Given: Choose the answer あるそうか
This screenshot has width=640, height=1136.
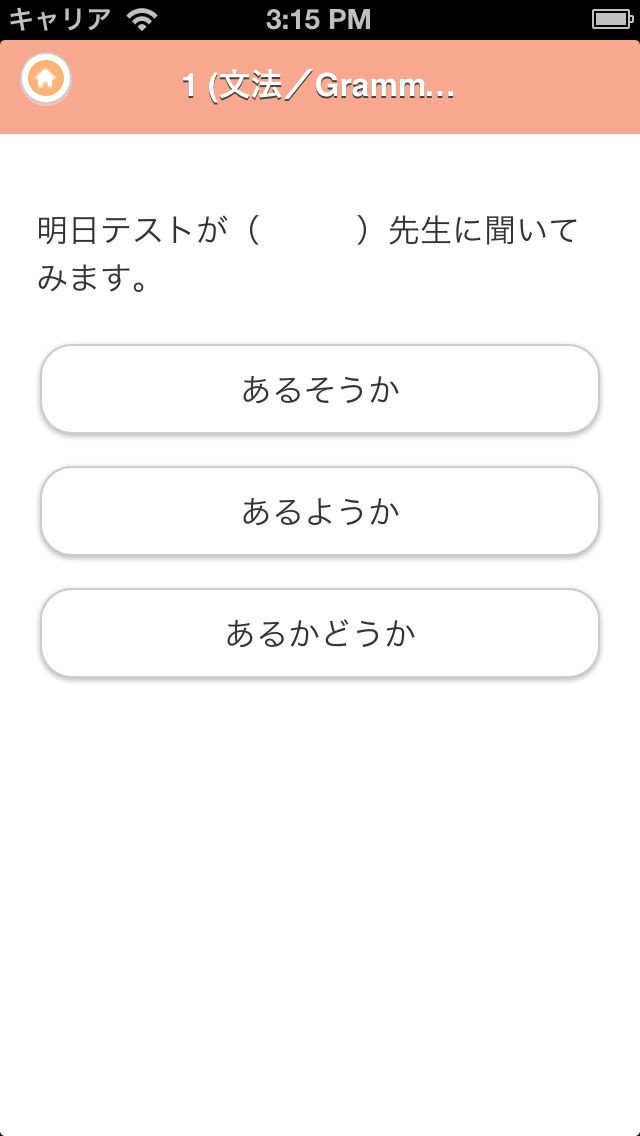Looking at the screenshot, I should [320, 389].
